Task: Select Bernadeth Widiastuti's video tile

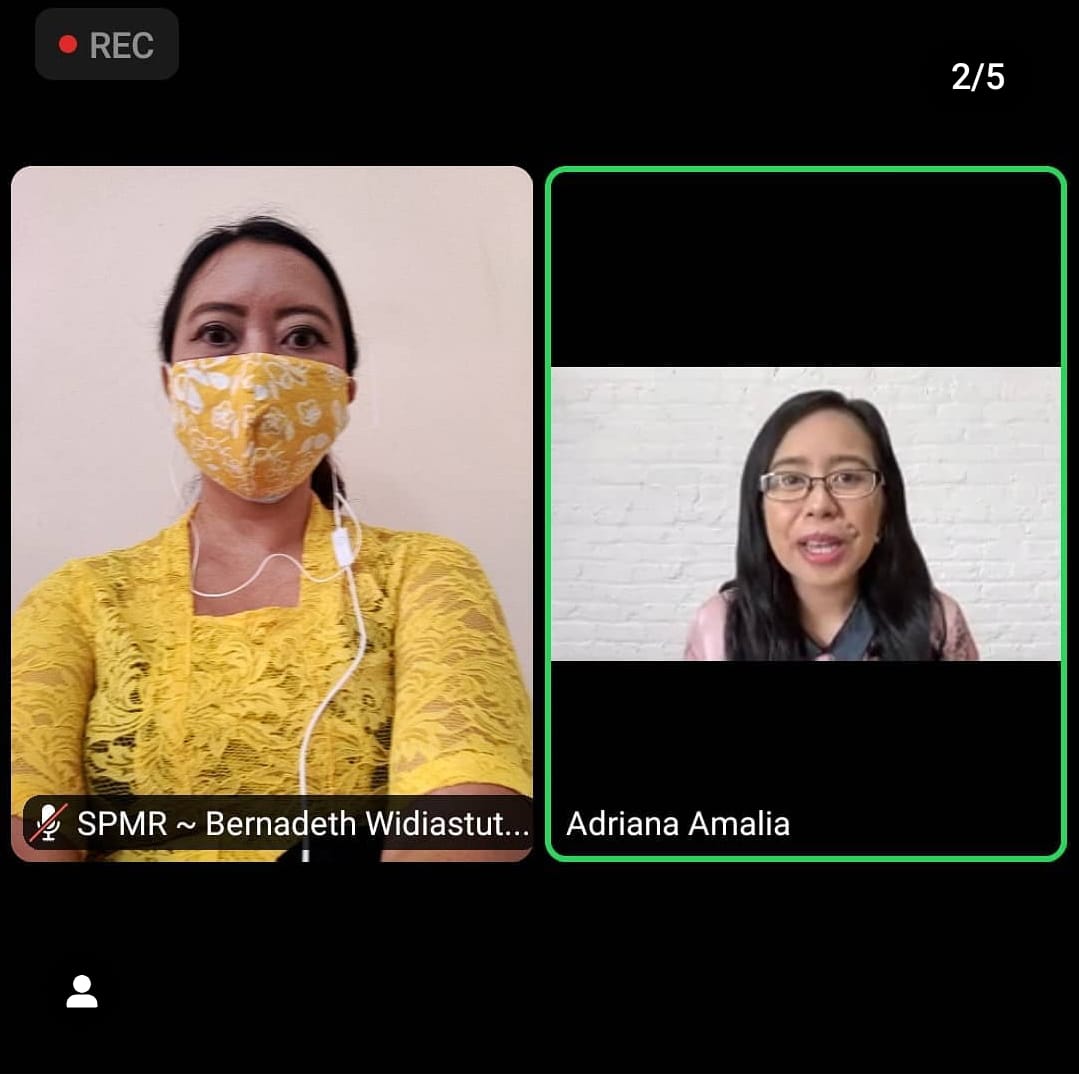Action: tap(271, 512)
